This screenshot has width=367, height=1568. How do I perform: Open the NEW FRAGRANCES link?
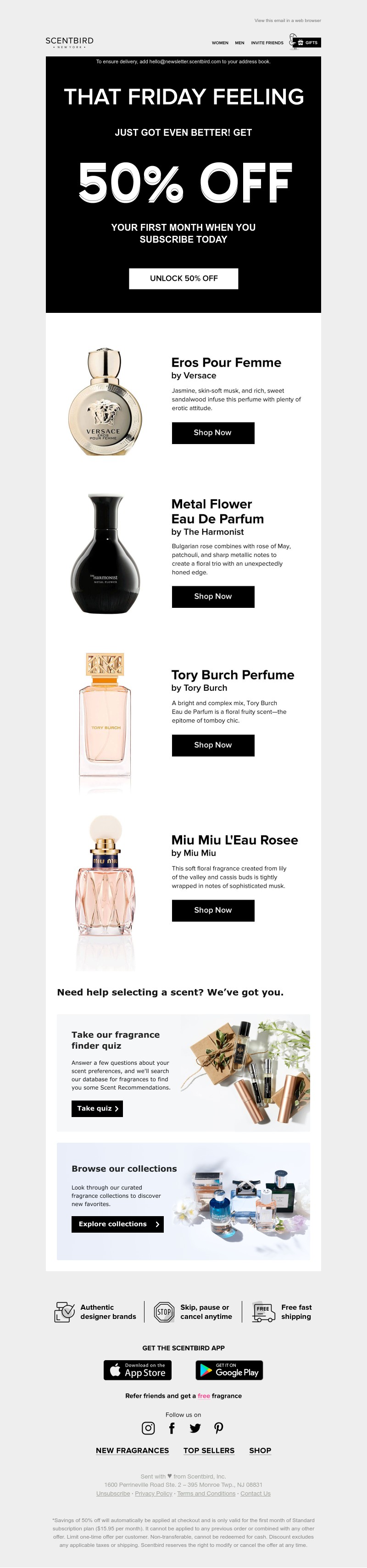point(132,1451)
